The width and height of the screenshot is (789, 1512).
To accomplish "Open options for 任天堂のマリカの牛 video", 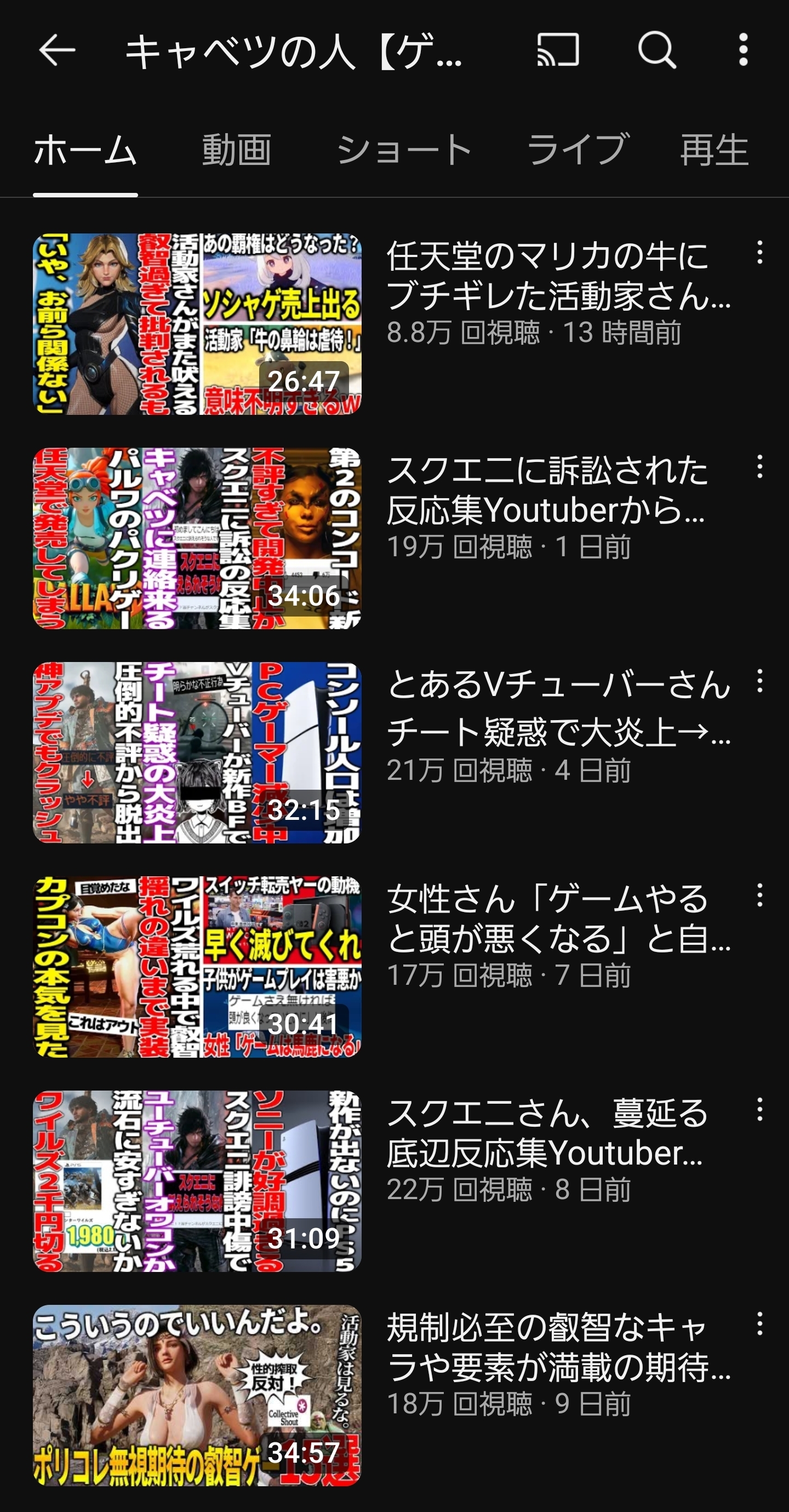I will pos(759,253).
